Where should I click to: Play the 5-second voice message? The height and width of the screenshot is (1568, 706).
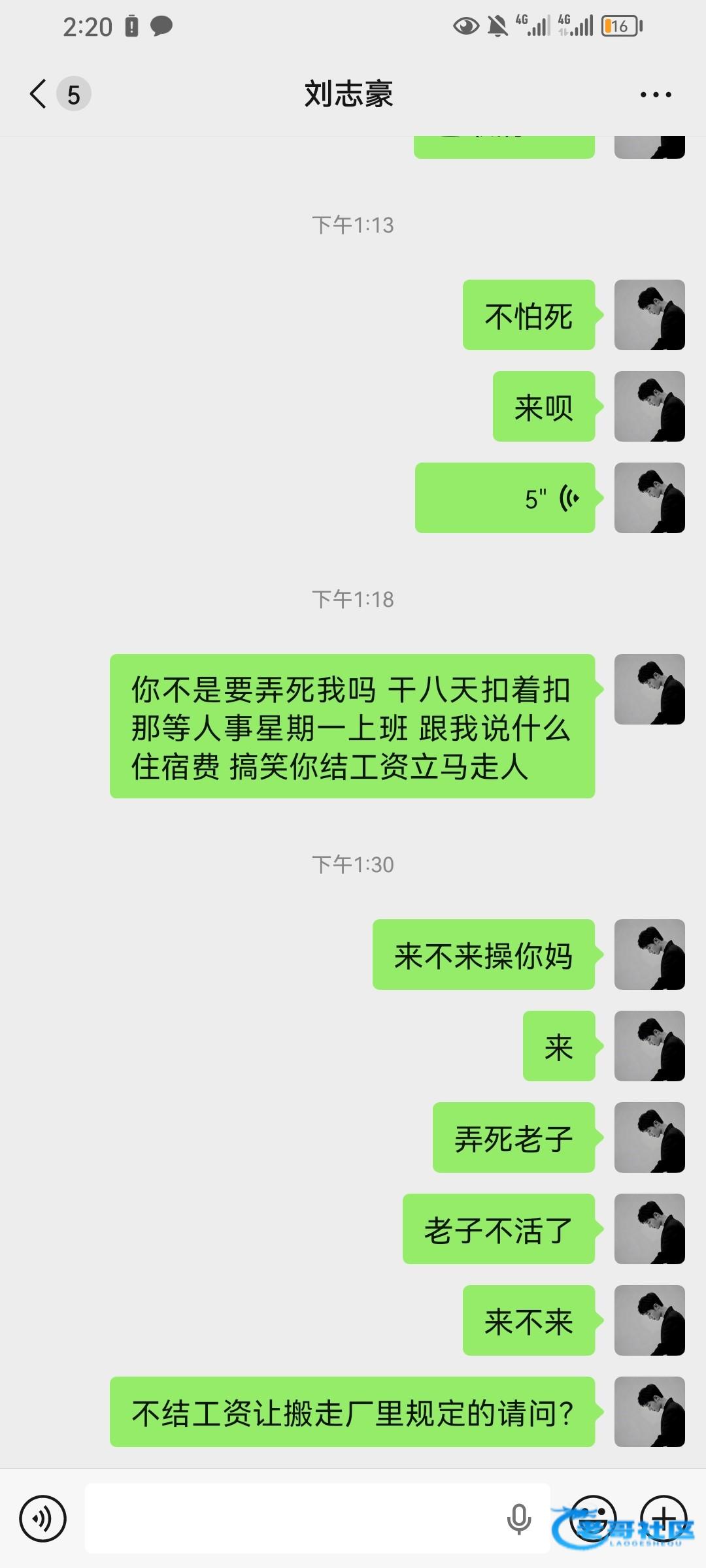(x=505, y=498)
